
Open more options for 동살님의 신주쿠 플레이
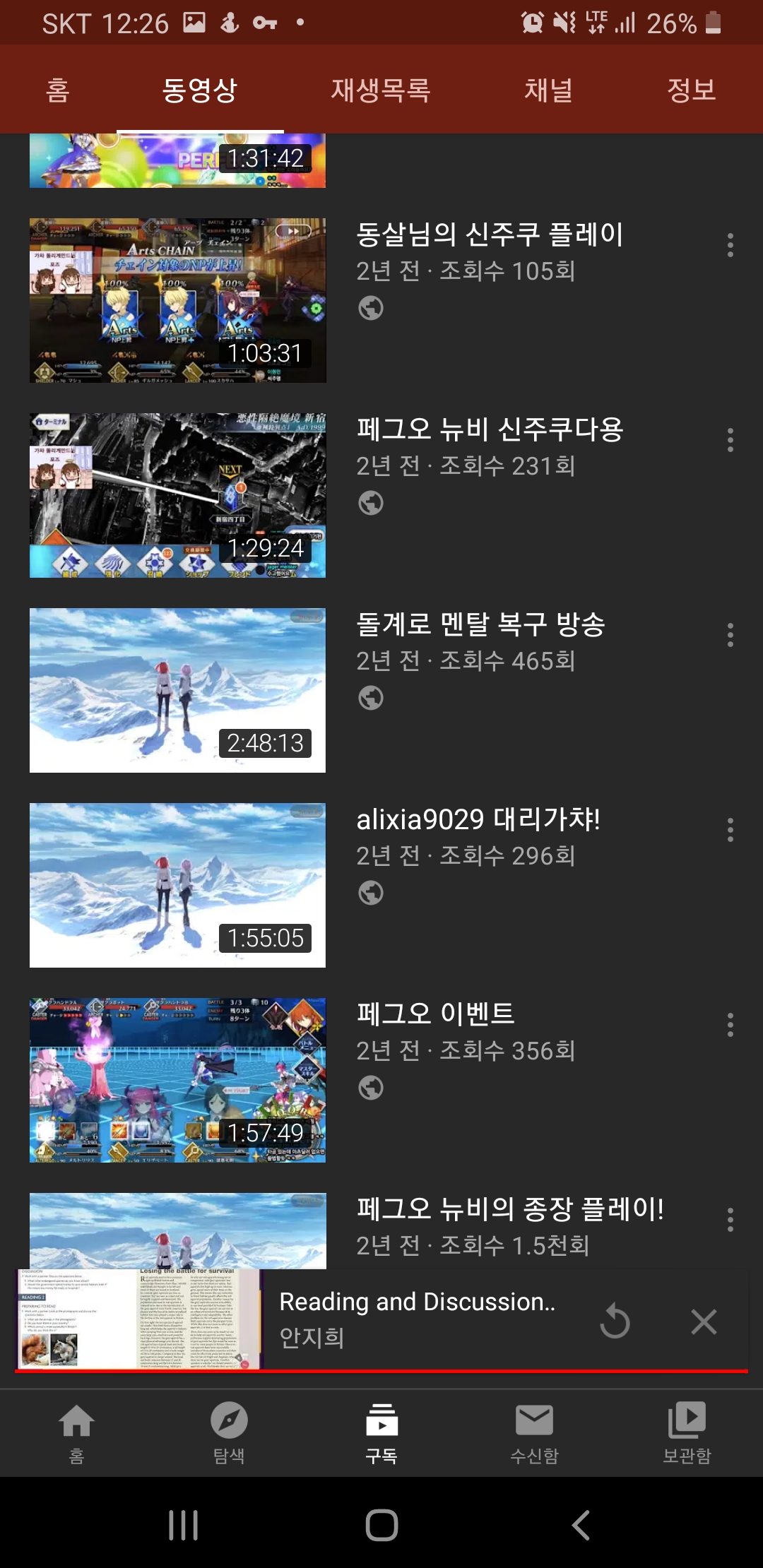[x=730, y=245]
